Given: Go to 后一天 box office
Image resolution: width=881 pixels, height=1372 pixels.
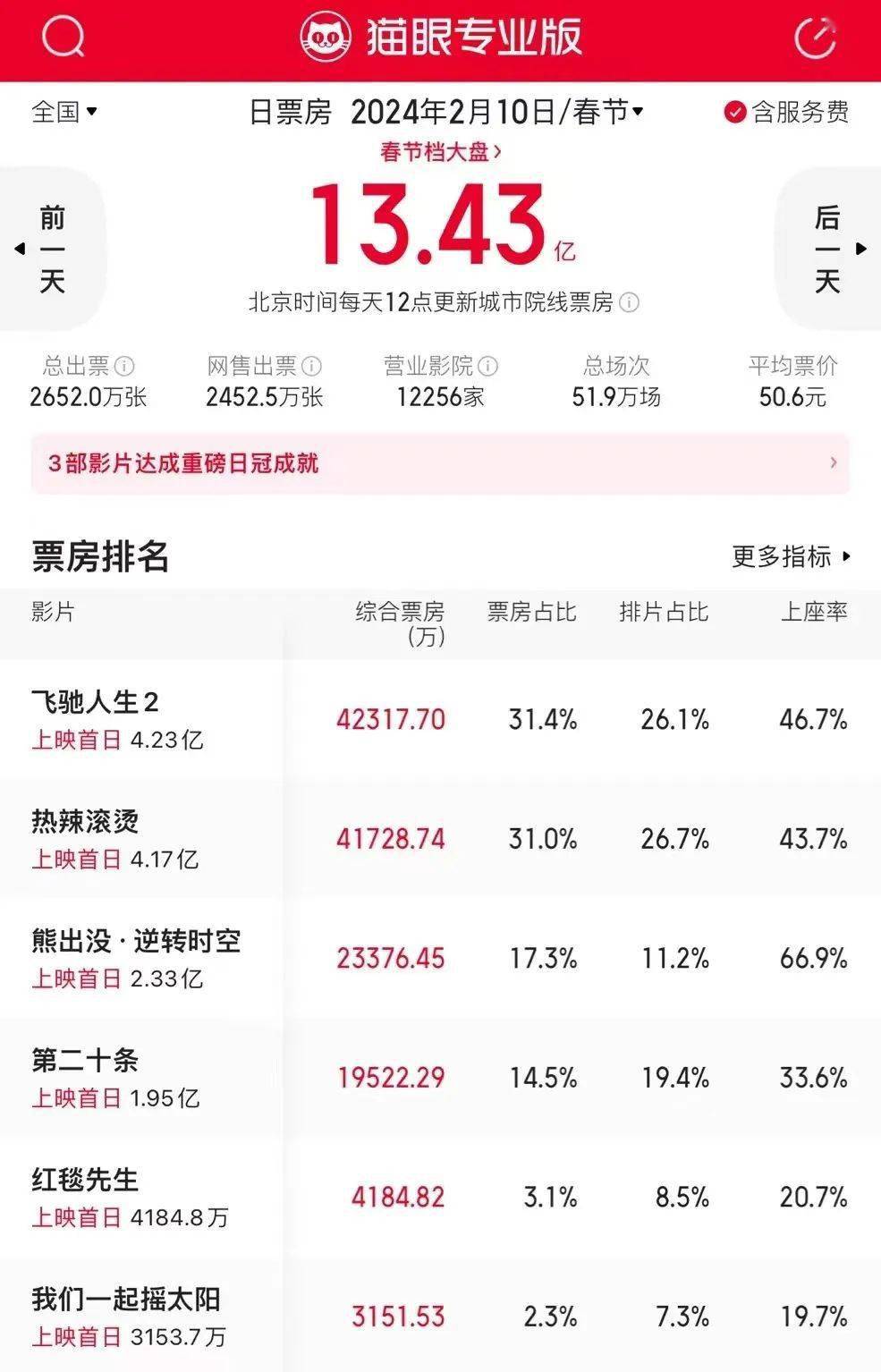Looking at the screenshot, I should click(x=829, y=249).
